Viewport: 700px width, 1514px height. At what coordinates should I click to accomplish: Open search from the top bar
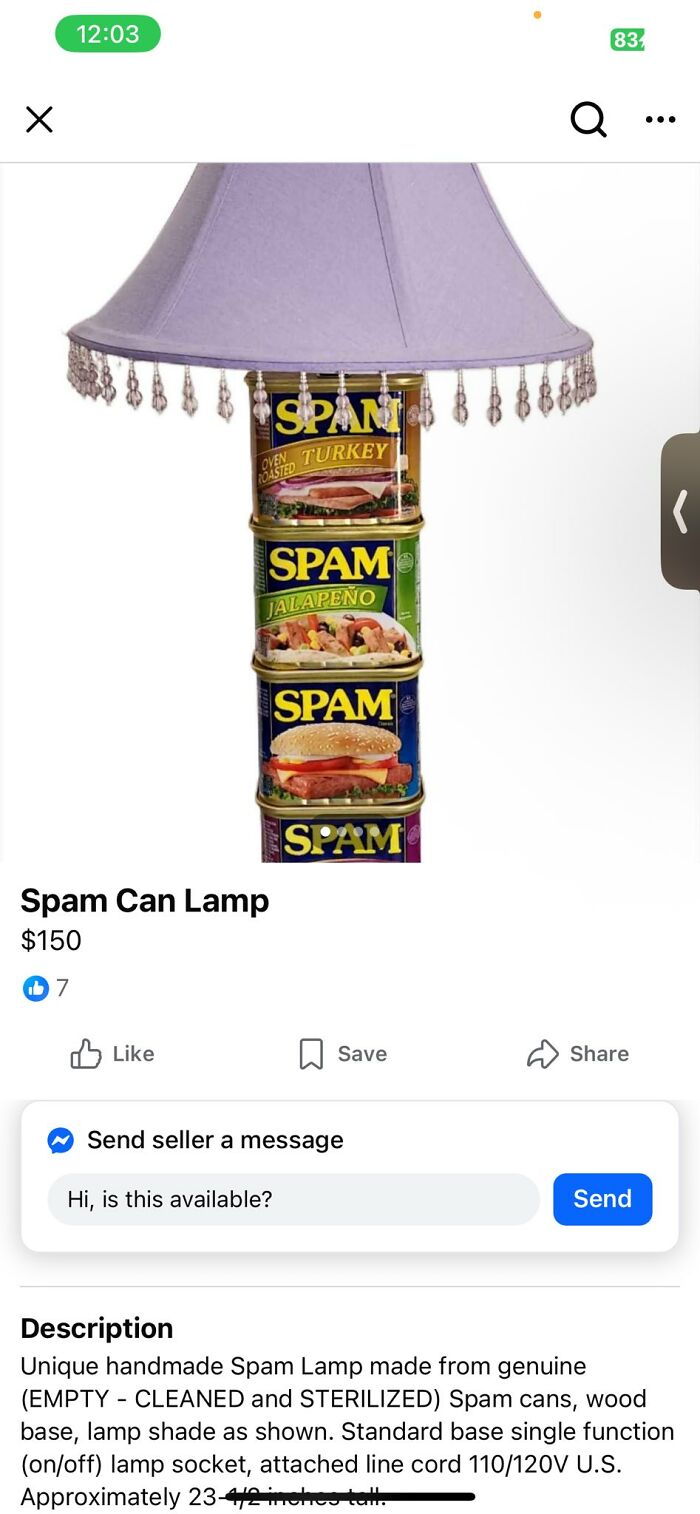point(588,120)
